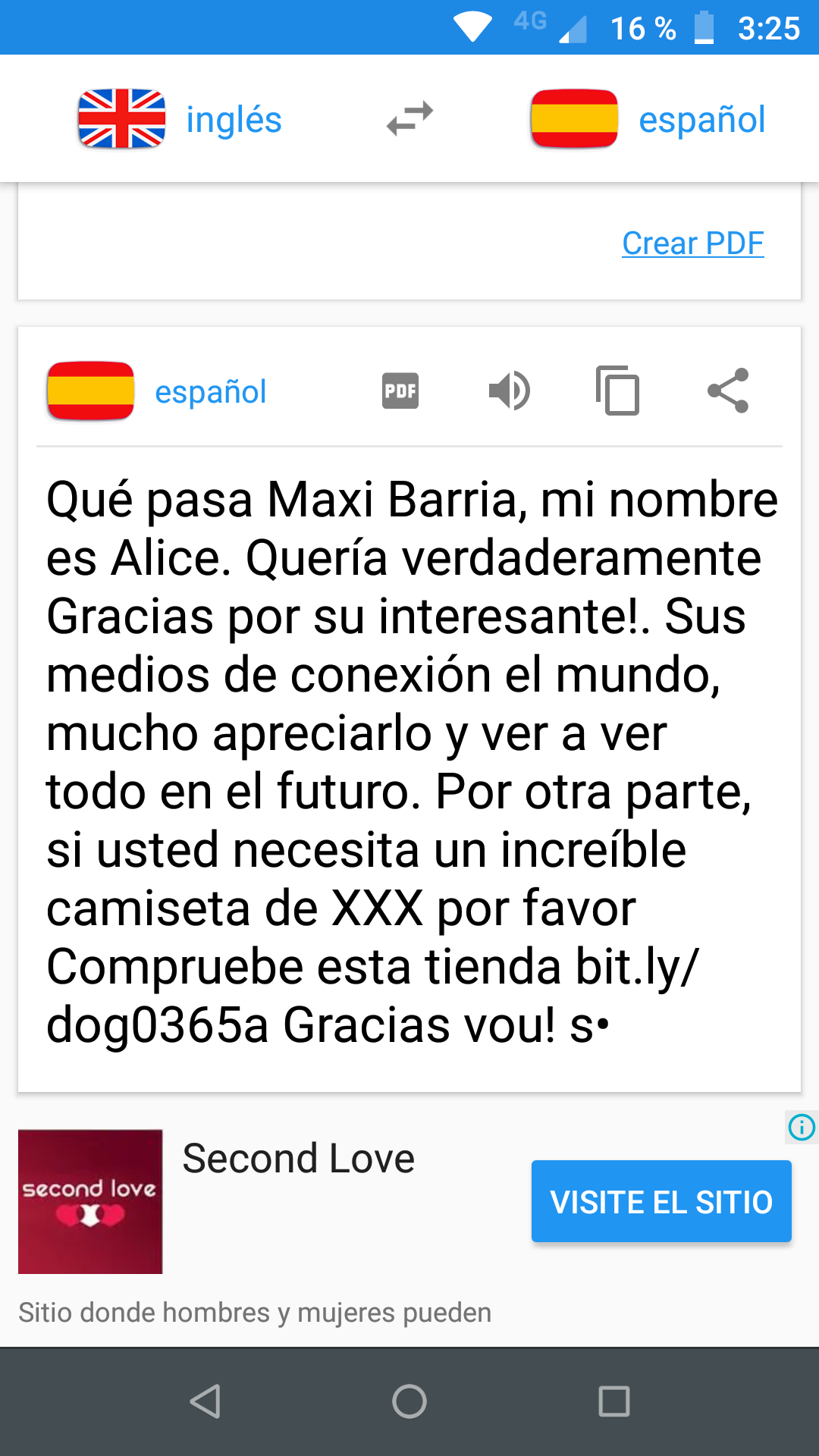This screenshot has height=1456, width=819.
Task: Return to the home screen
Action: pyautogui.click(x=409, y=1401)
